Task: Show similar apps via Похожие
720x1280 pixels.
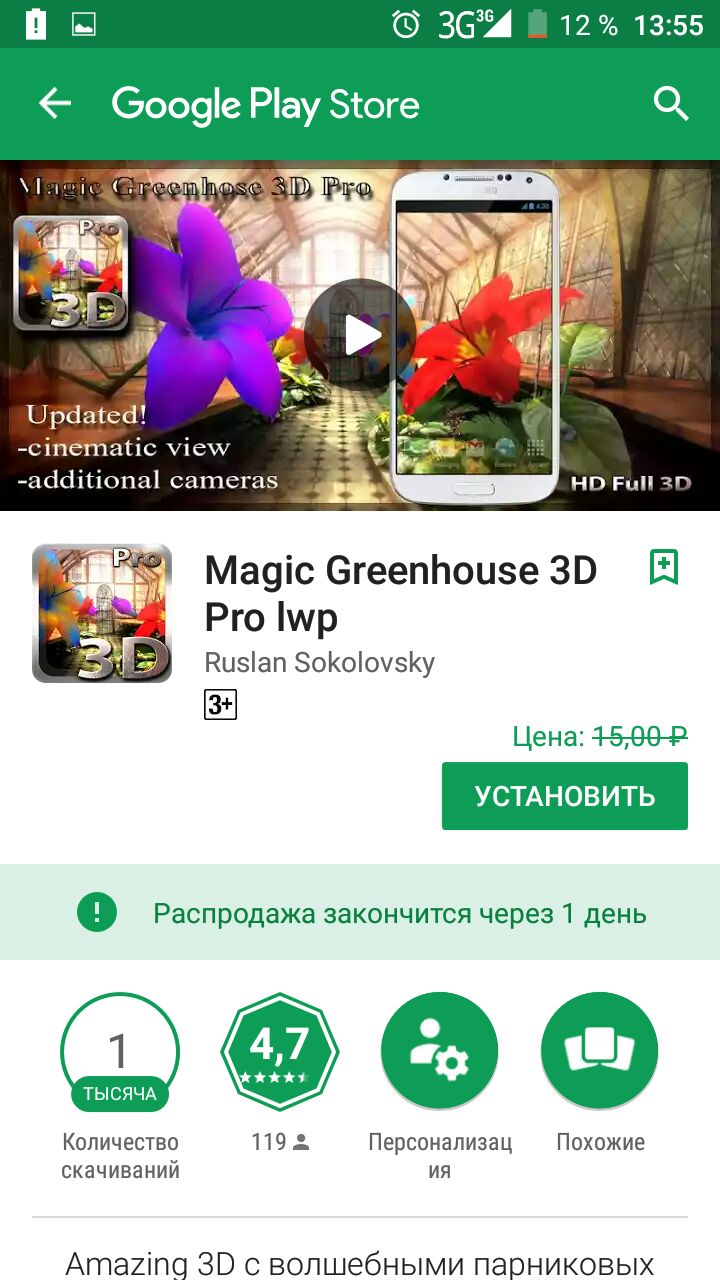Action: (x=600, y=1052)
